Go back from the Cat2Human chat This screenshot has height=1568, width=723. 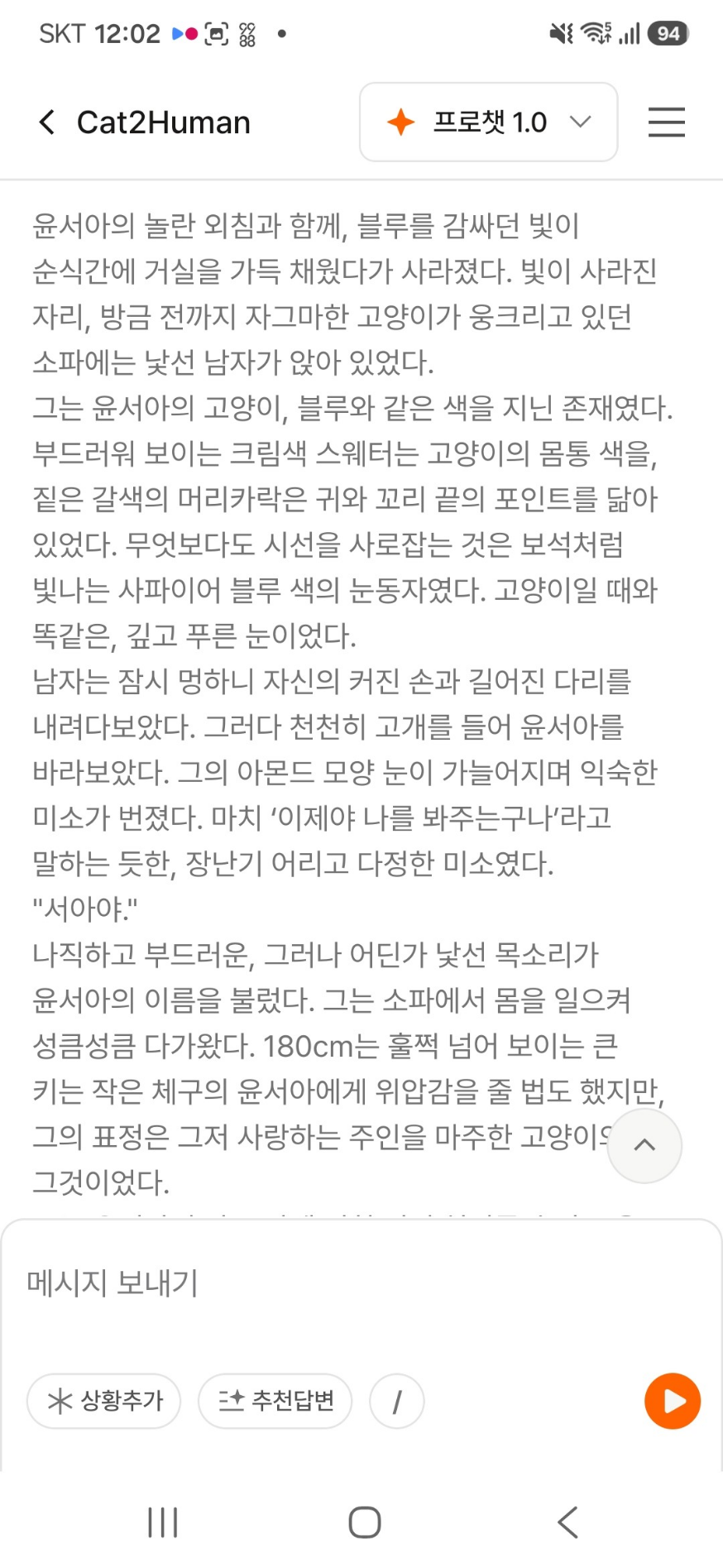point(47,122)
